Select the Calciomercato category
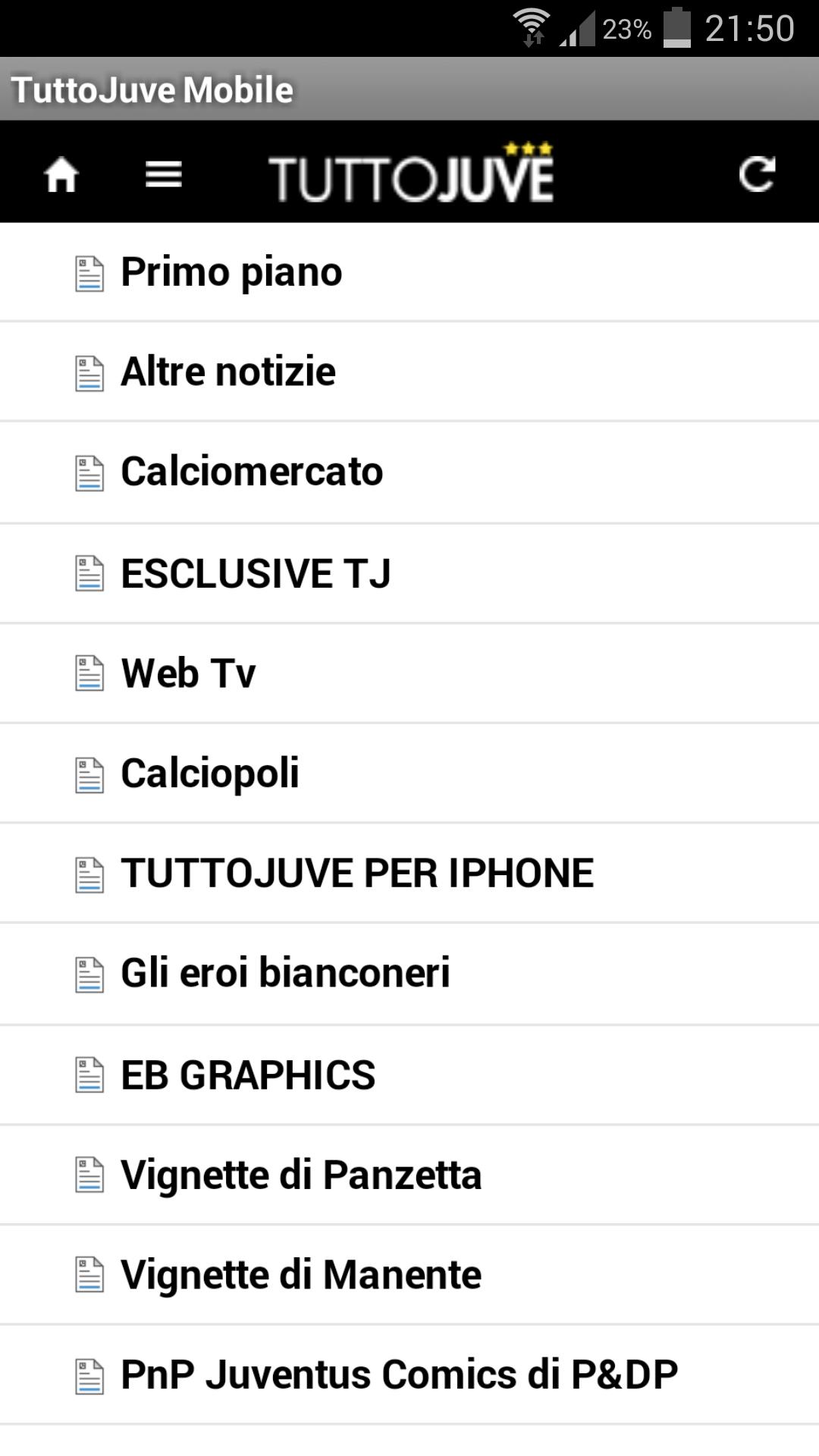The width and height of the screenshot is (819, 1456). pyautogui.click(x=250, y=472)
